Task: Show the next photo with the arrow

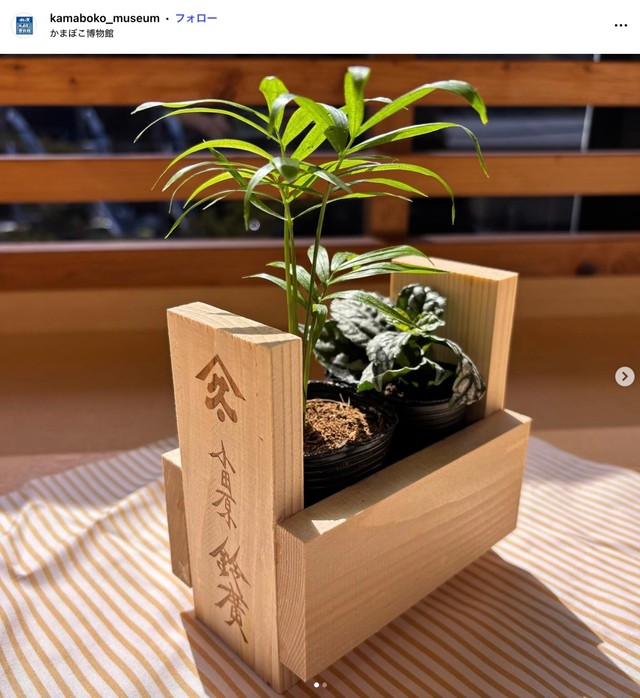Action: pyautogui.click(x=624, y=376)
